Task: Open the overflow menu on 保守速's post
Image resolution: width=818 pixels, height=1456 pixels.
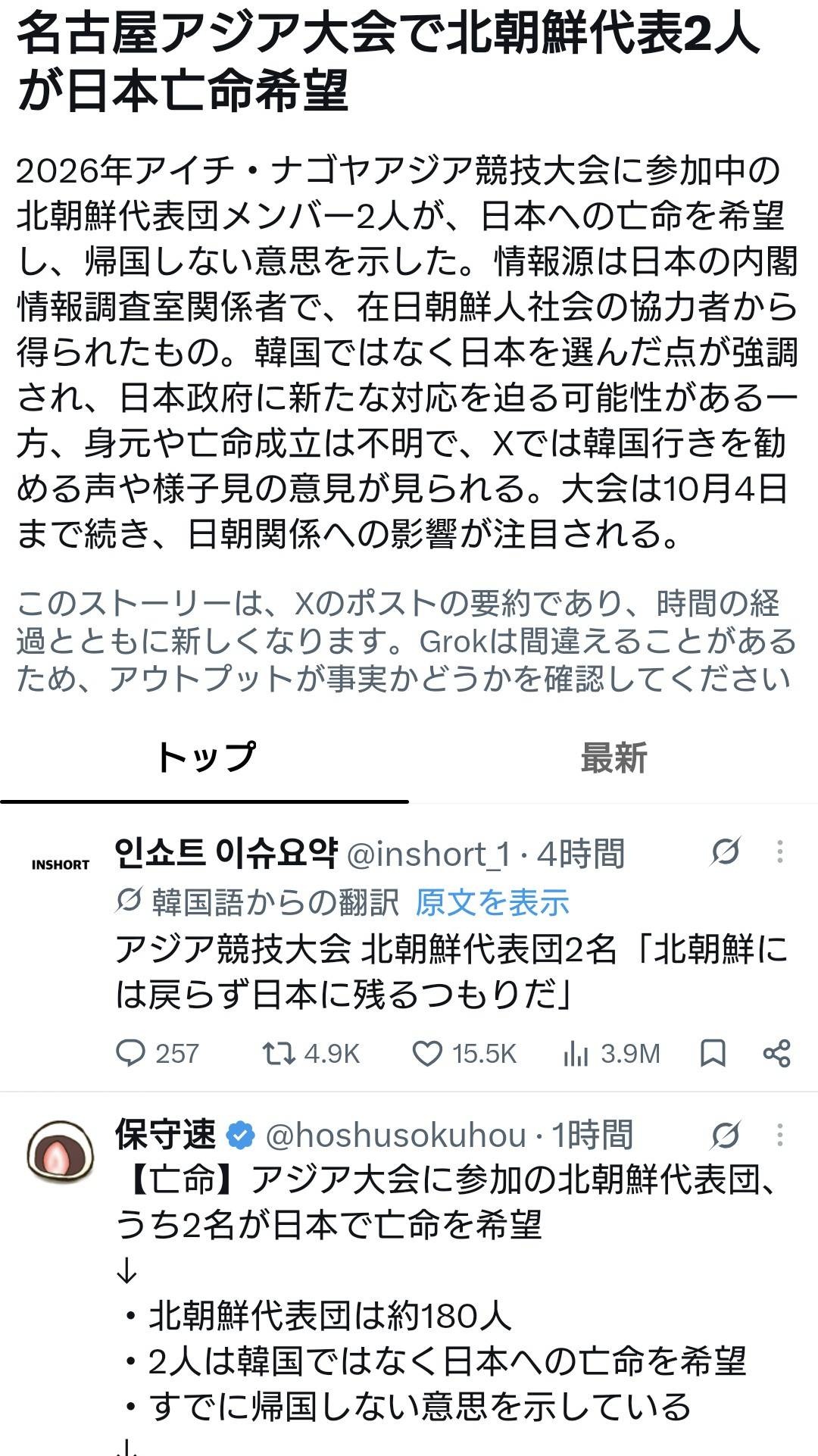Action: (780, 1135)
